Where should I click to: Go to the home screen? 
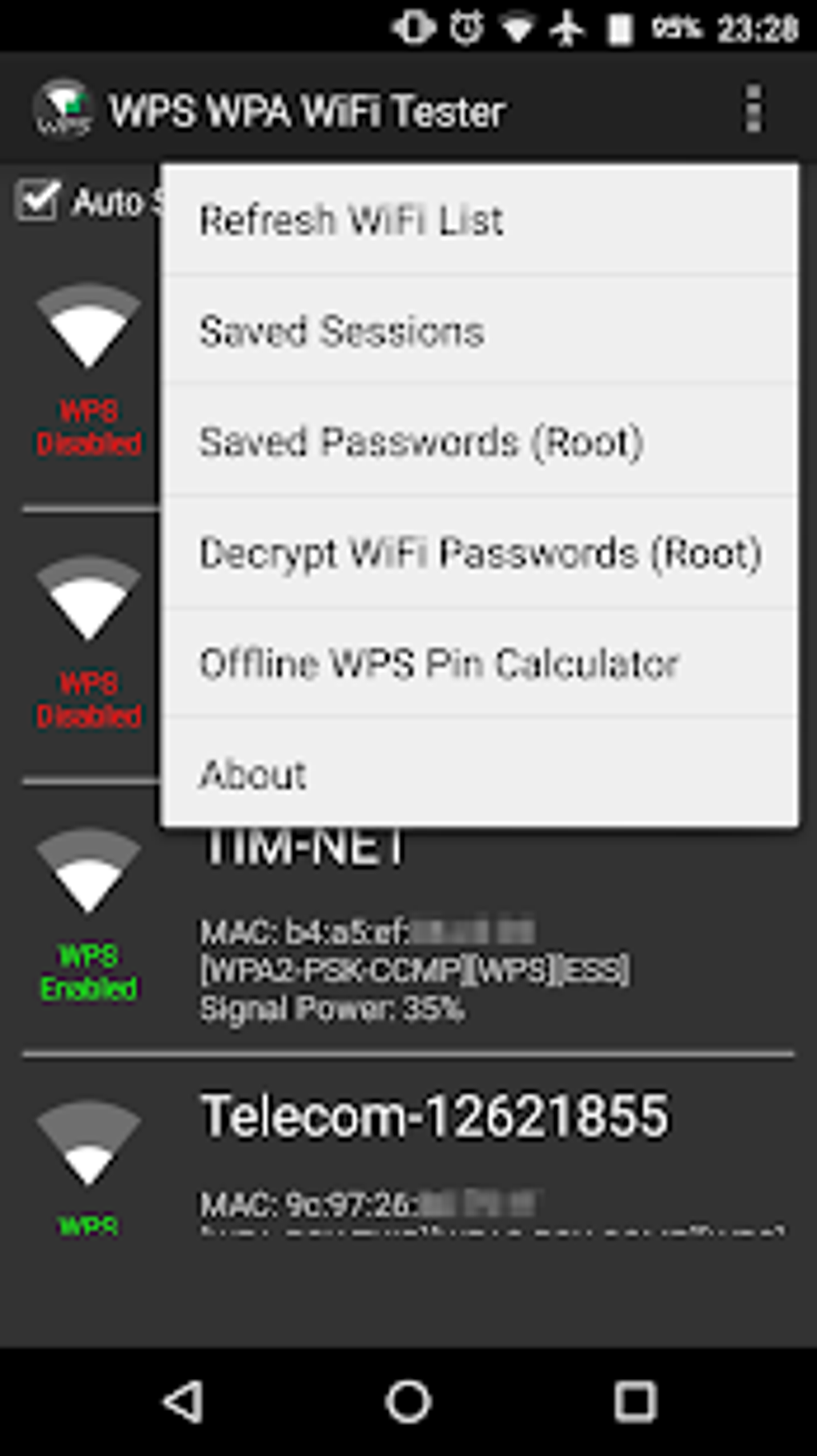408,1402
